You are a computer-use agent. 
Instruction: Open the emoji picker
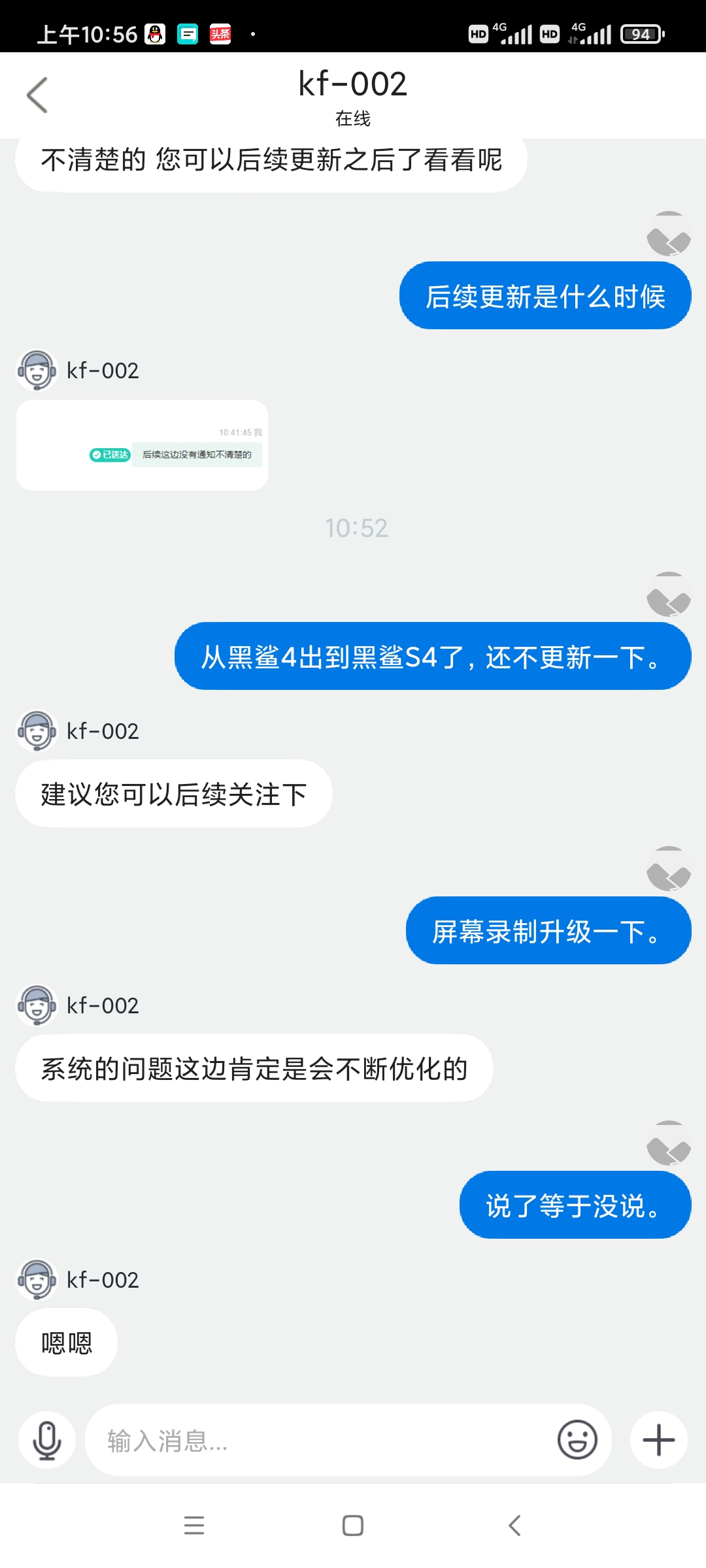click(577, 1439)
